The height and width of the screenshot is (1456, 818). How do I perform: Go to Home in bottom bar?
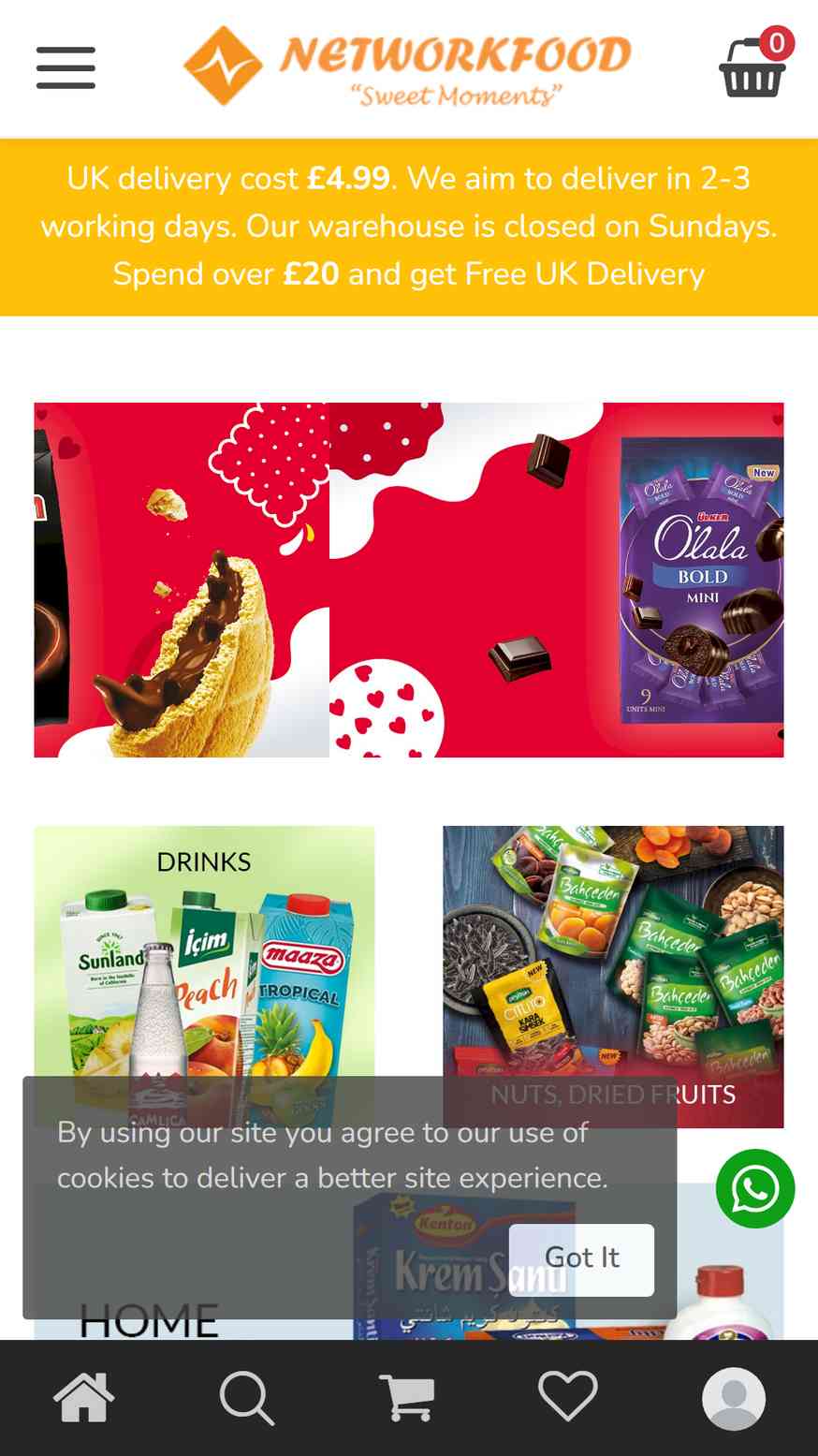(x=84, y=1398)
